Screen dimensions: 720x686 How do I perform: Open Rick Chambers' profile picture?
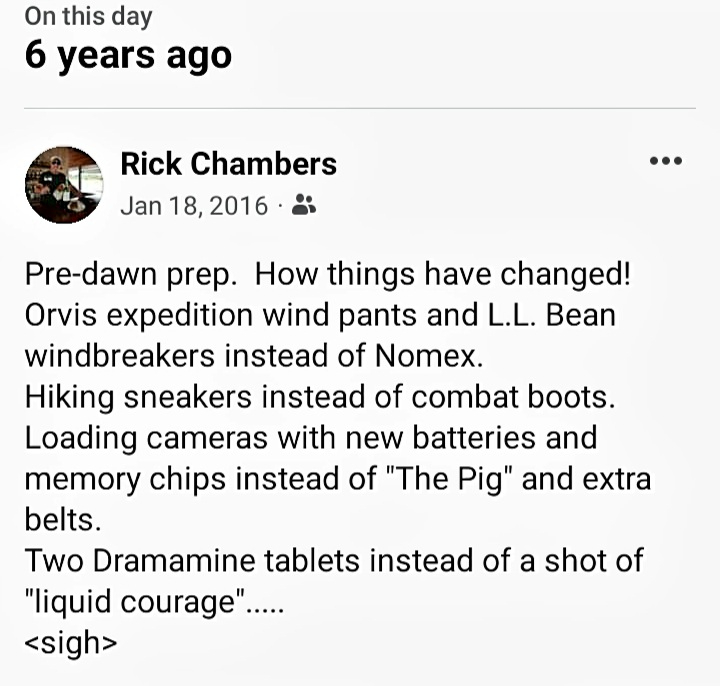(63, 182)
